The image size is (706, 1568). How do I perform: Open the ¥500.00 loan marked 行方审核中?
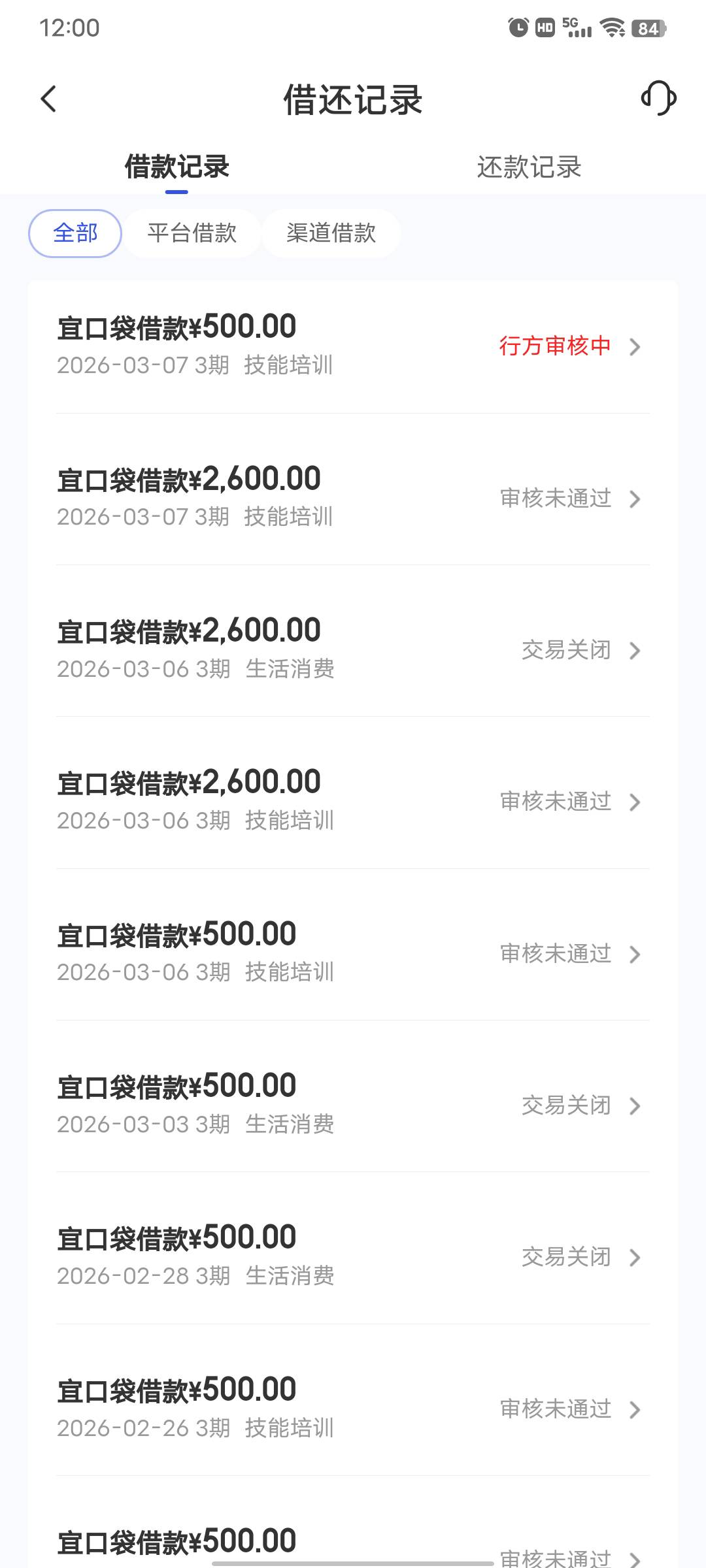[353, 346]
